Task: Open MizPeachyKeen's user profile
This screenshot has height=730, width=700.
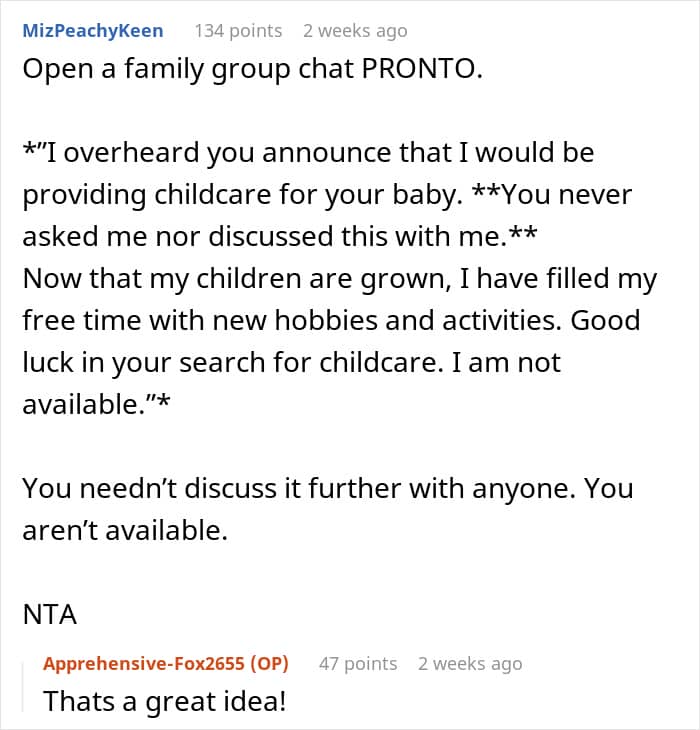Action: click(x=91, y=31)
